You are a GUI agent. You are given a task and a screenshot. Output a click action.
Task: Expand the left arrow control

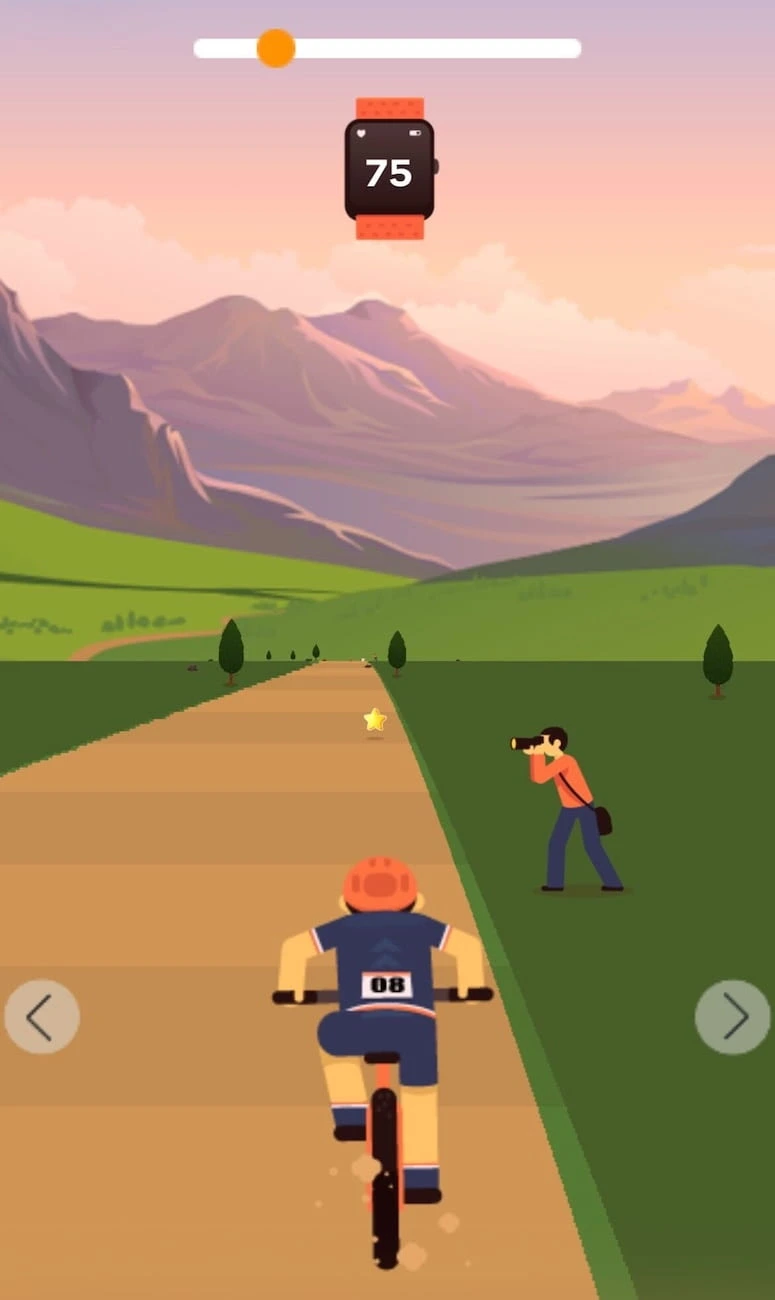40,1017
